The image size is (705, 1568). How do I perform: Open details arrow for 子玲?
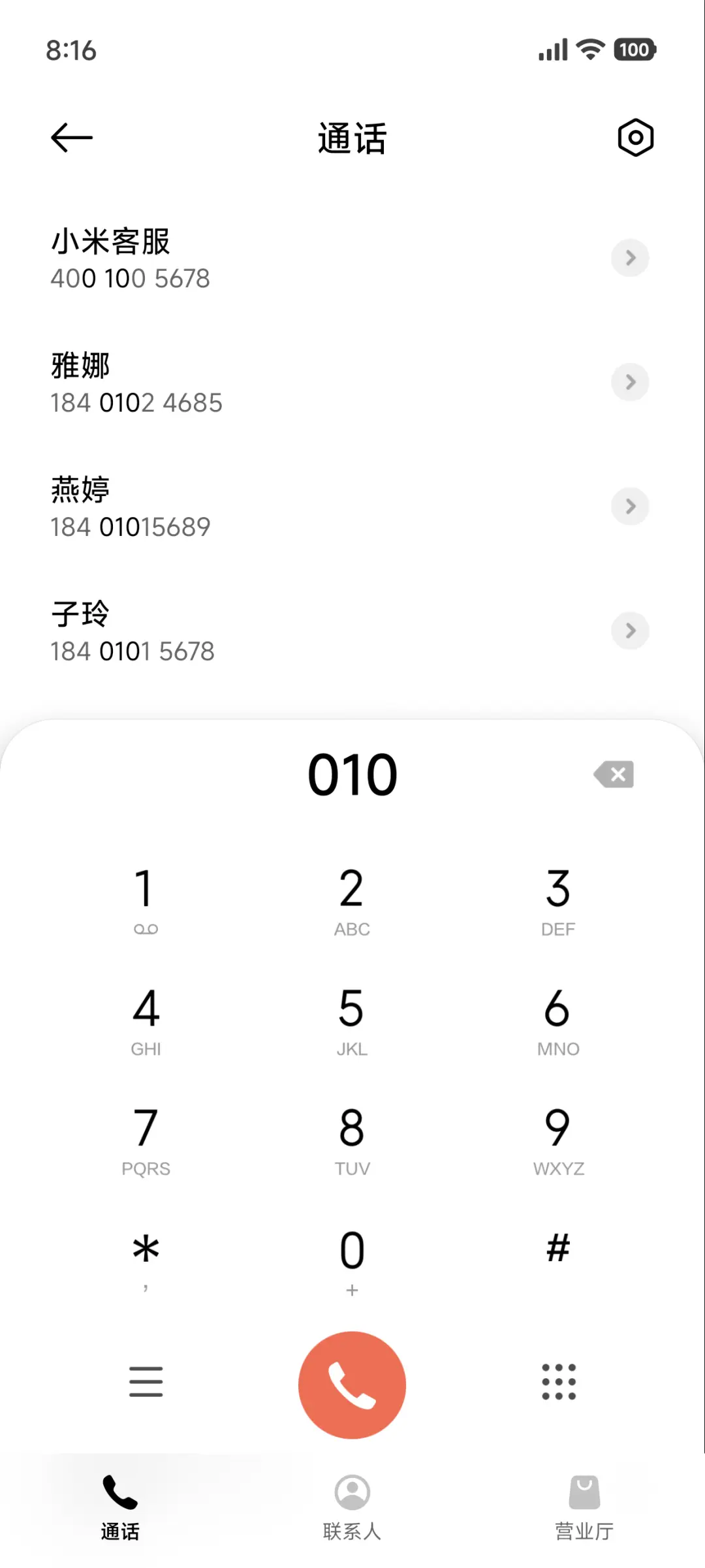coord(629,631)
